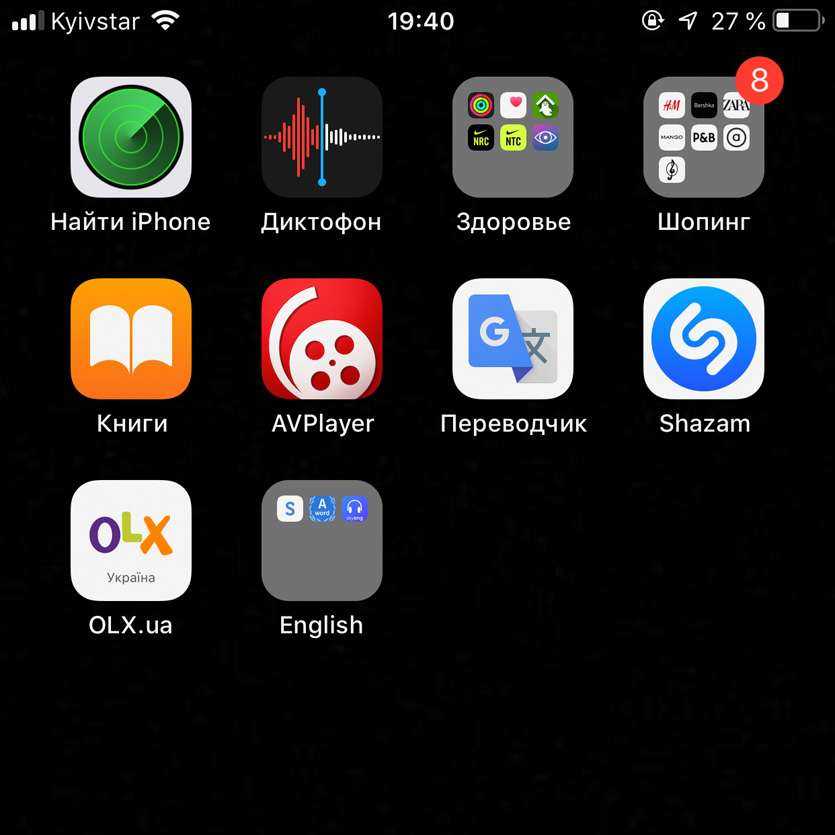The width and height of the screenshot is (835, 835).
Task: Launch the OLX.ua app
Action: [x=131, y=541]
